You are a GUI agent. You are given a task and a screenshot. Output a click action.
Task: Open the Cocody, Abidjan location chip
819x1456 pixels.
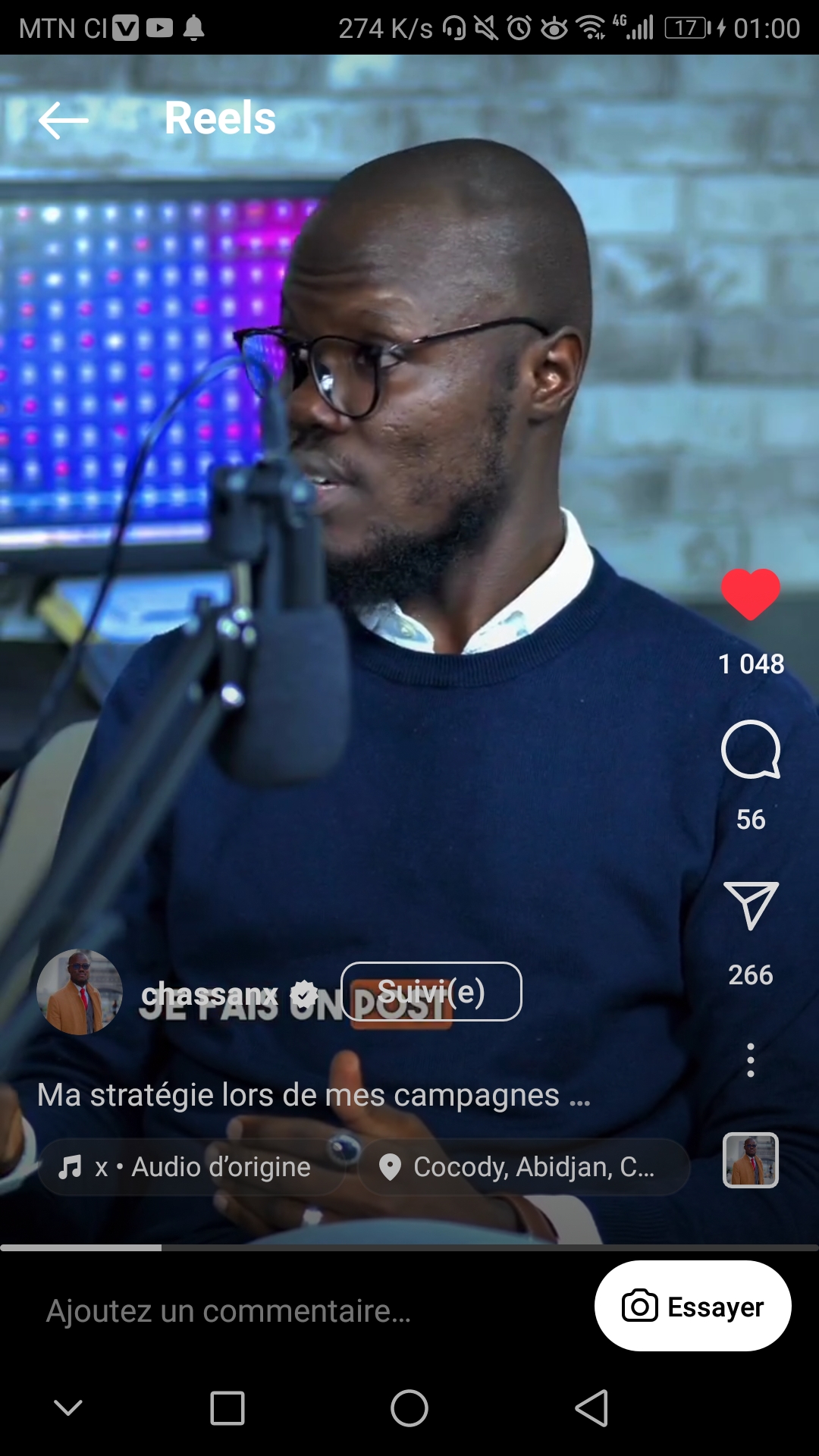(x=523, y=1167)
